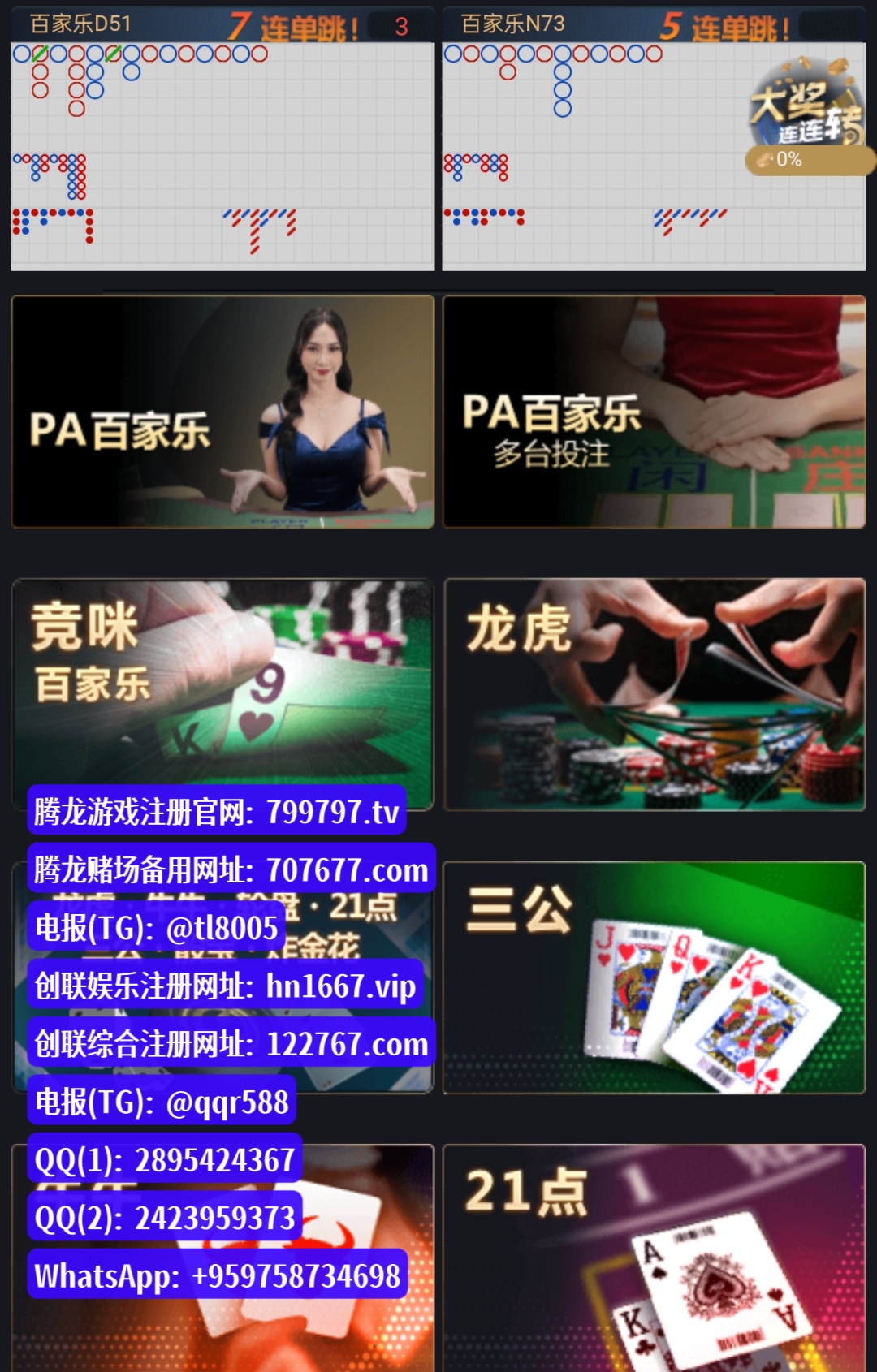This screenshot has width=877, height=1372.
Task: Open the 龙虎 game
Action: pos(654,694)
